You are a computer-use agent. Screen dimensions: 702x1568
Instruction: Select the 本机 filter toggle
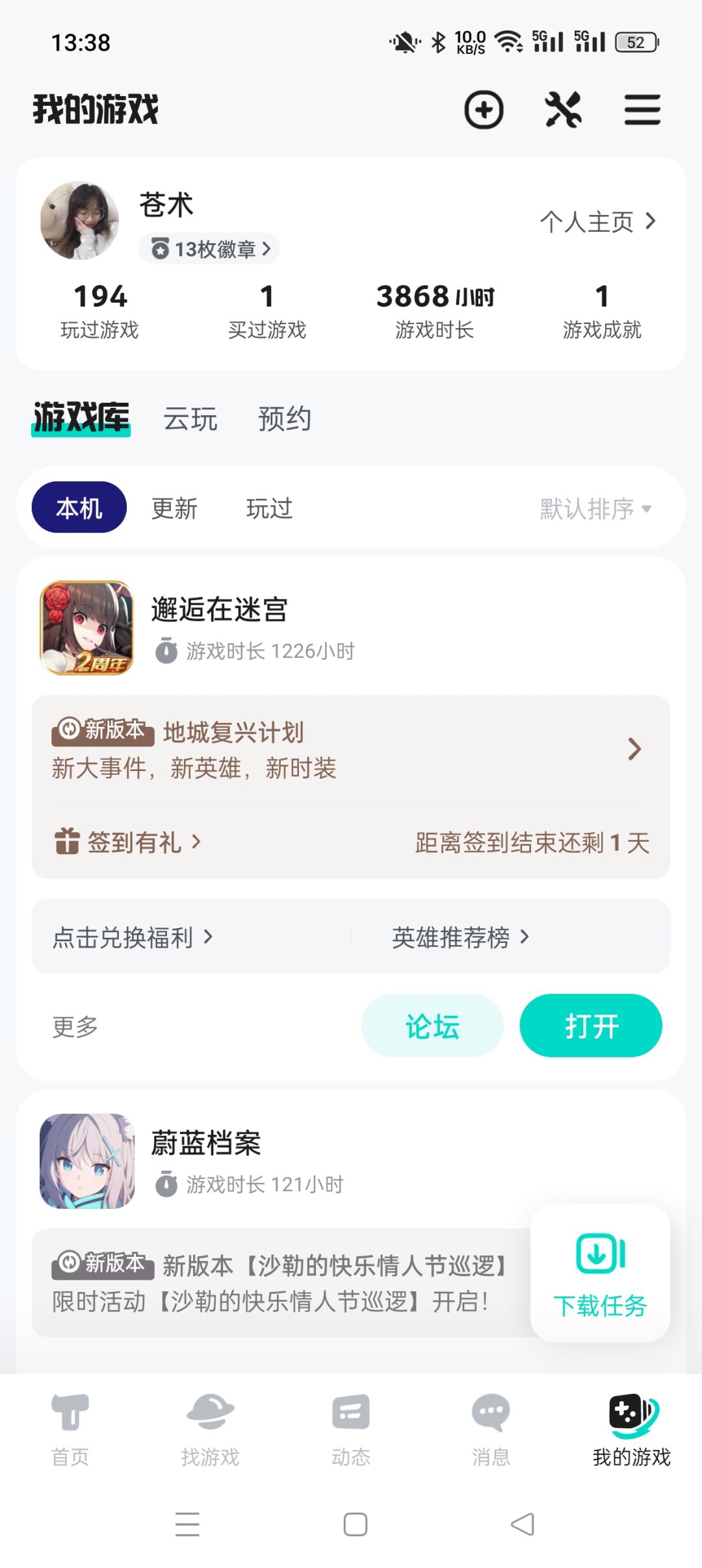(x=78, y=507)
